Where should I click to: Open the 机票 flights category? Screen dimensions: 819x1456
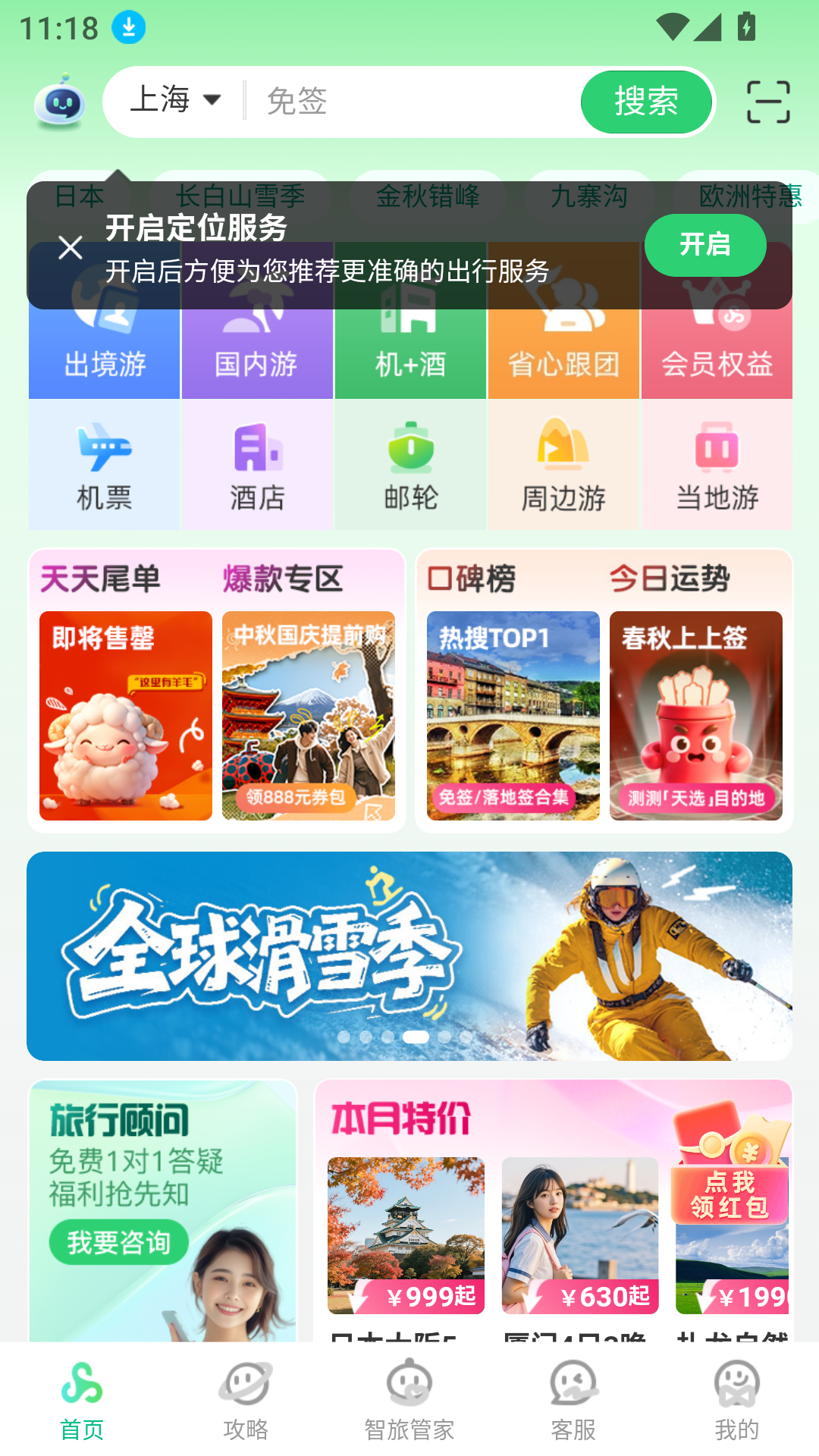pyautogui.click(x=105, y=466)
